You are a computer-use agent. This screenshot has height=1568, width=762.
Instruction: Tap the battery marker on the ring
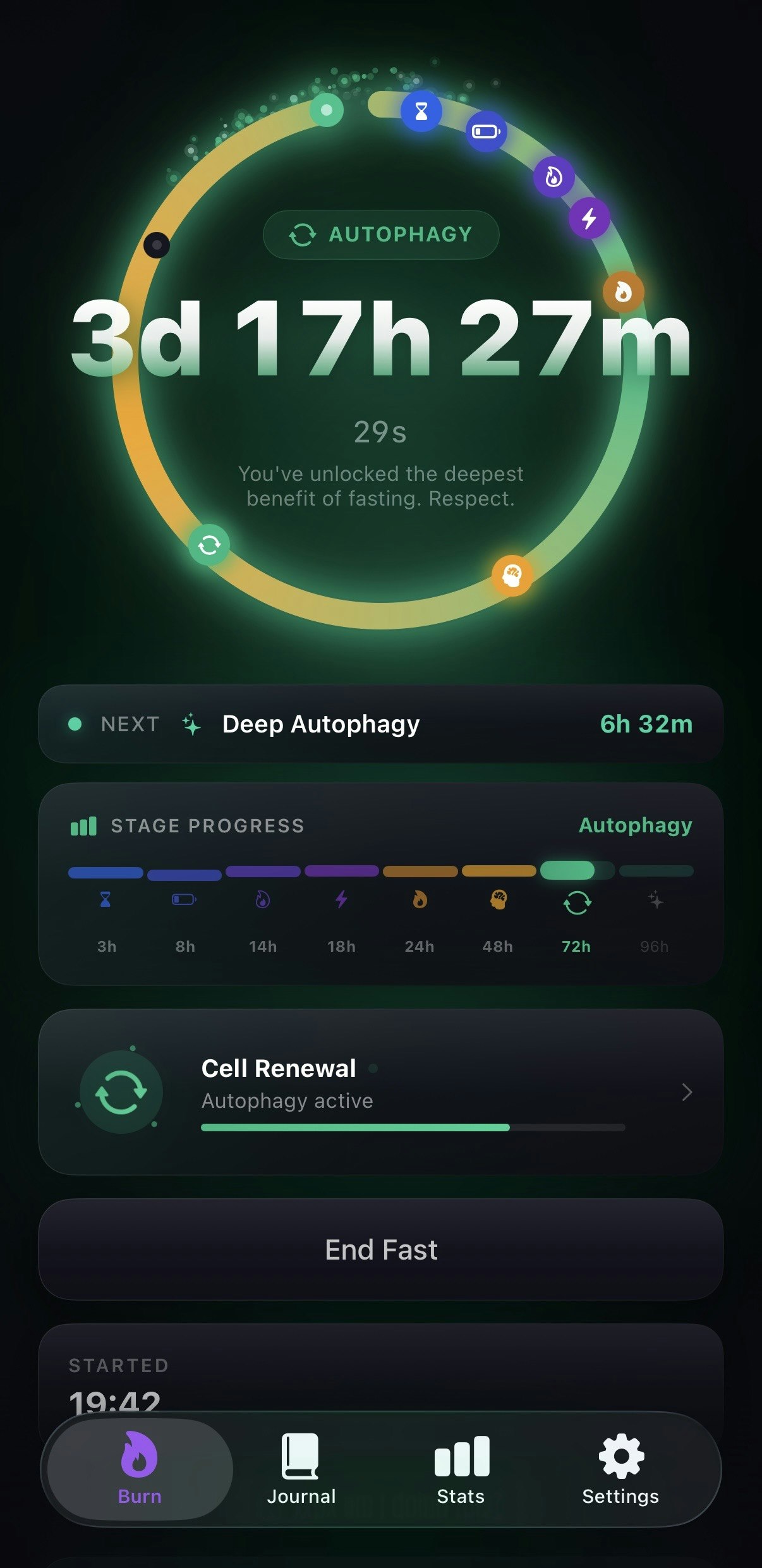click(486, 131)
